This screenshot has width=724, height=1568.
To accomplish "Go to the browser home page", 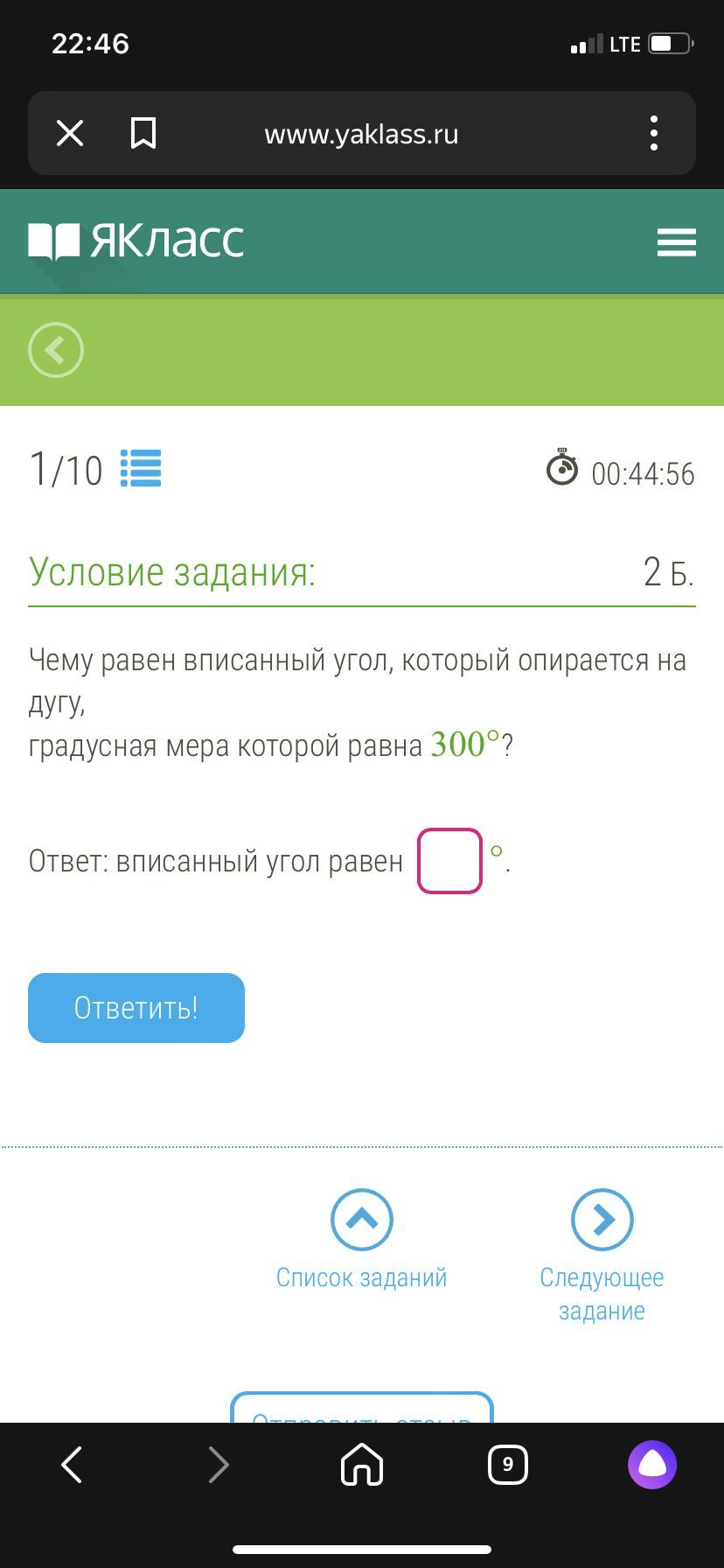I will pos(361,1465).
